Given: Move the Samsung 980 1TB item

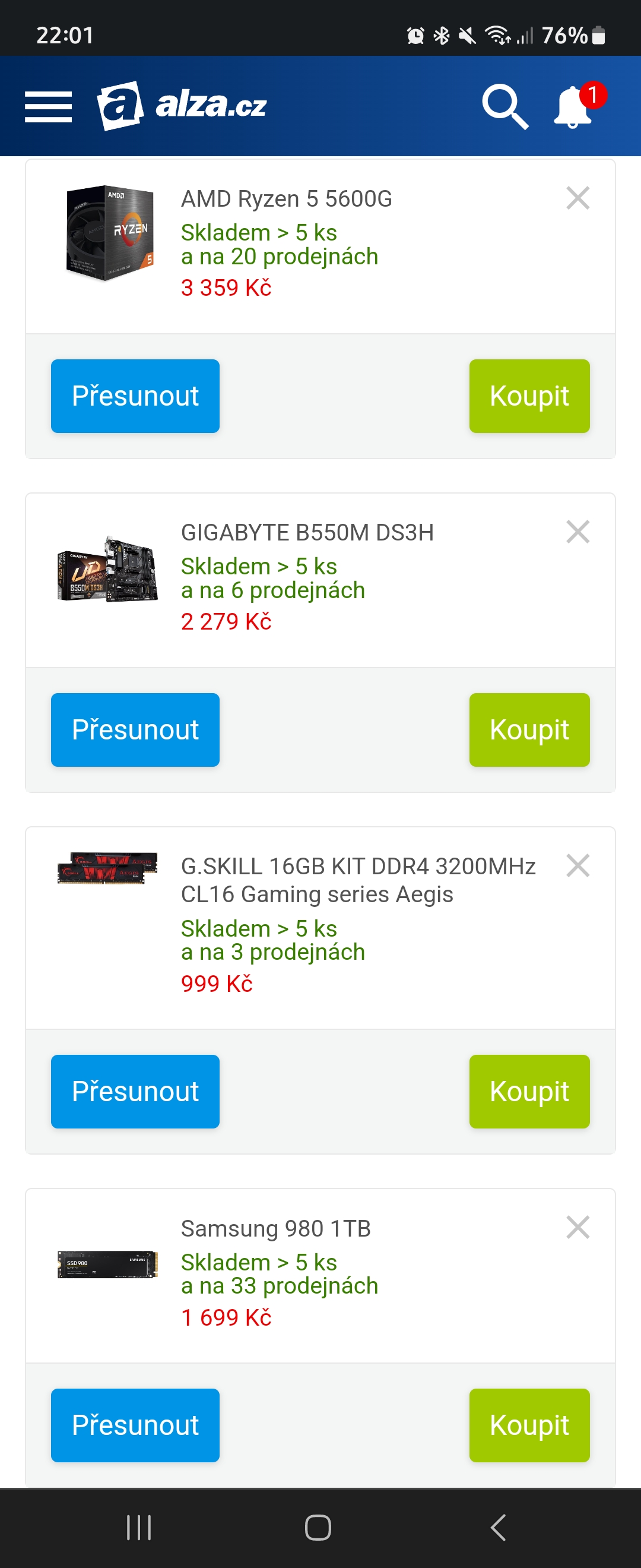Looking at the screenshot, I should [135, 1425].
